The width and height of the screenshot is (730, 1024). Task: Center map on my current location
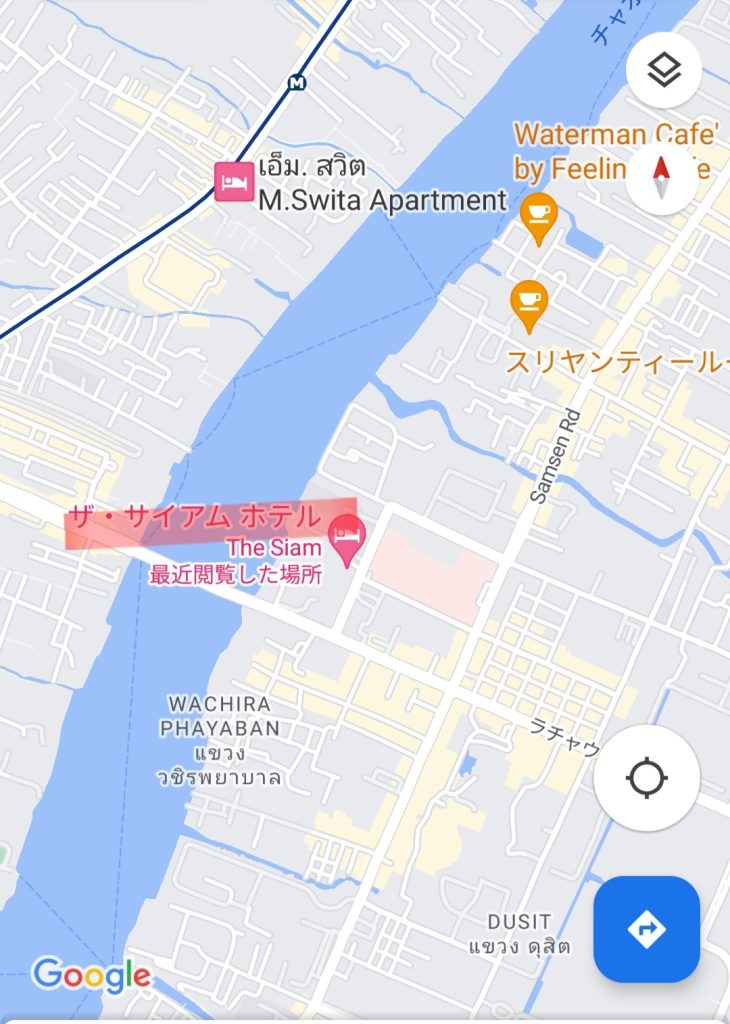647,777
